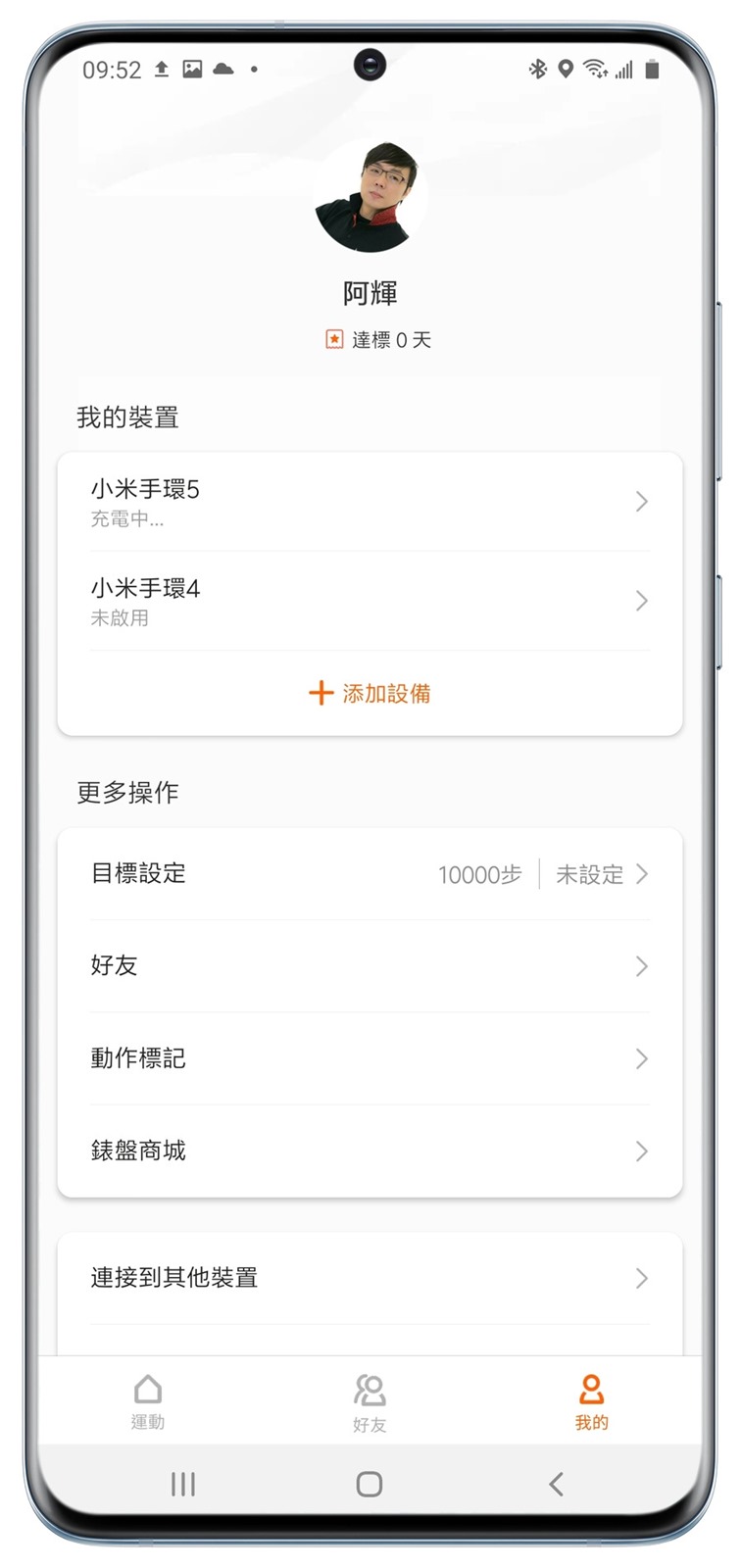Open the 好友 row under 更多操作
This screenshot has width=741, height=1568.
(370, 966)
